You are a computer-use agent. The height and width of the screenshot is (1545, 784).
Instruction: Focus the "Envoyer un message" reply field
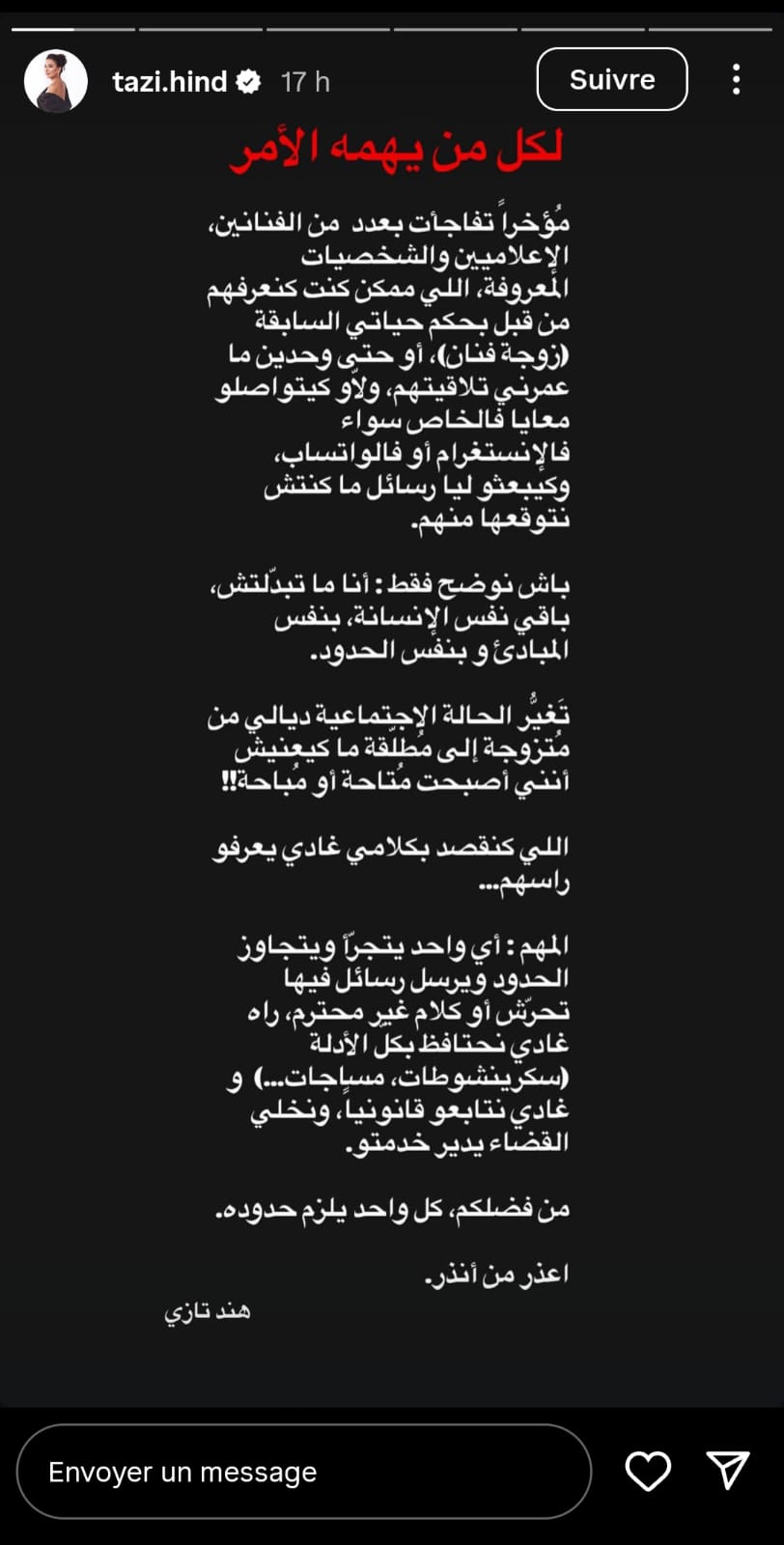(303, 1472)
